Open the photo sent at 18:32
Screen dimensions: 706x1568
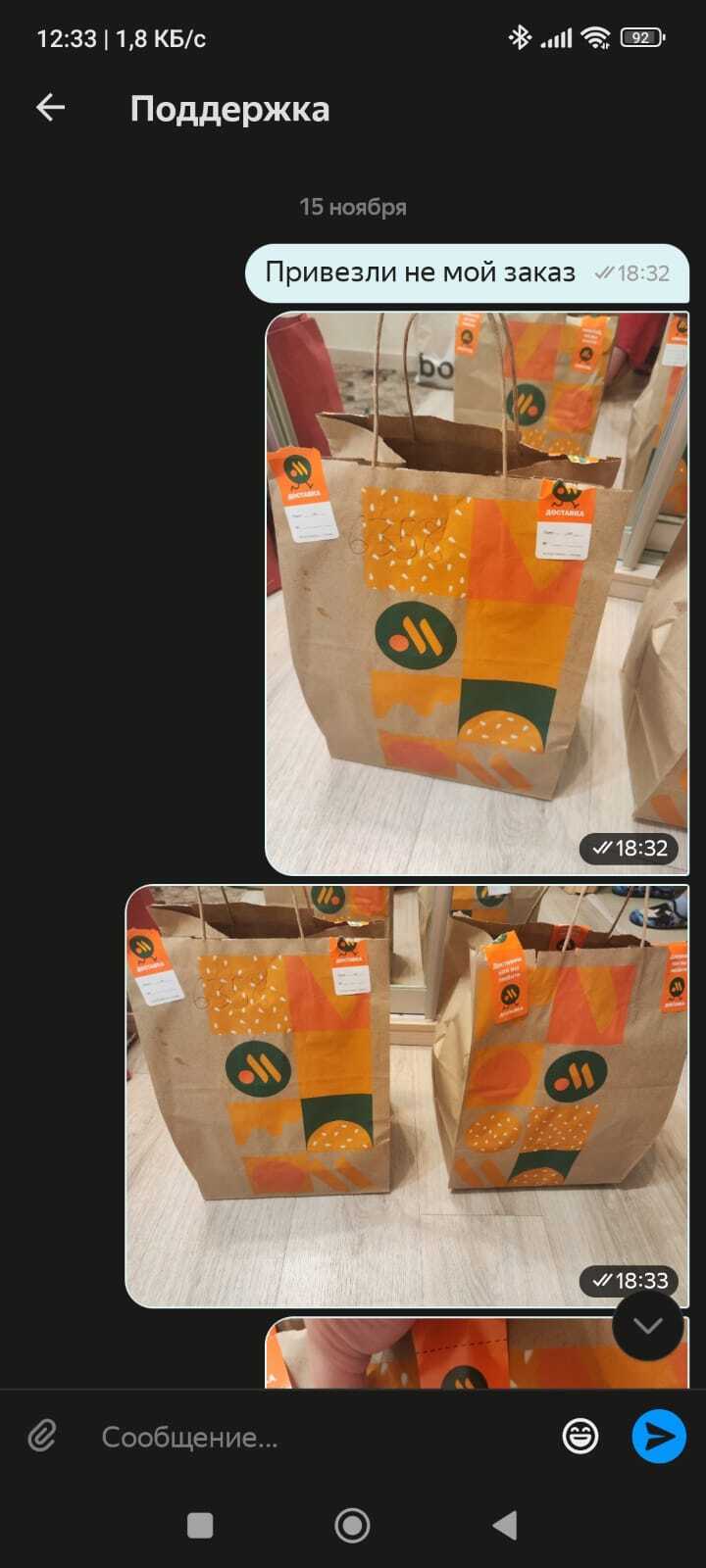tap(477, 593)
